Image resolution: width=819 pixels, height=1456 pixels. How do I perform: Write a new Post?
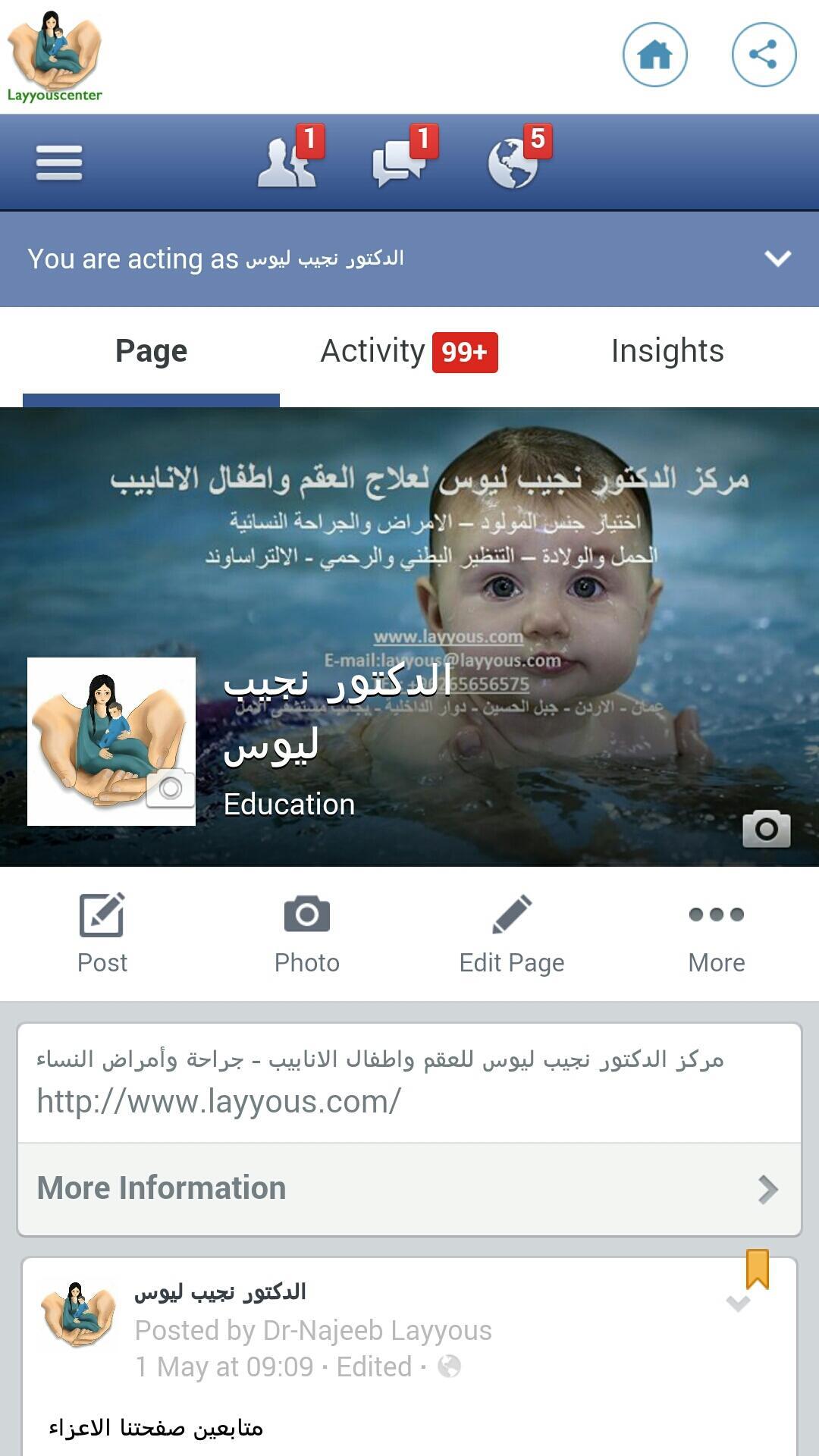point(102,933)
